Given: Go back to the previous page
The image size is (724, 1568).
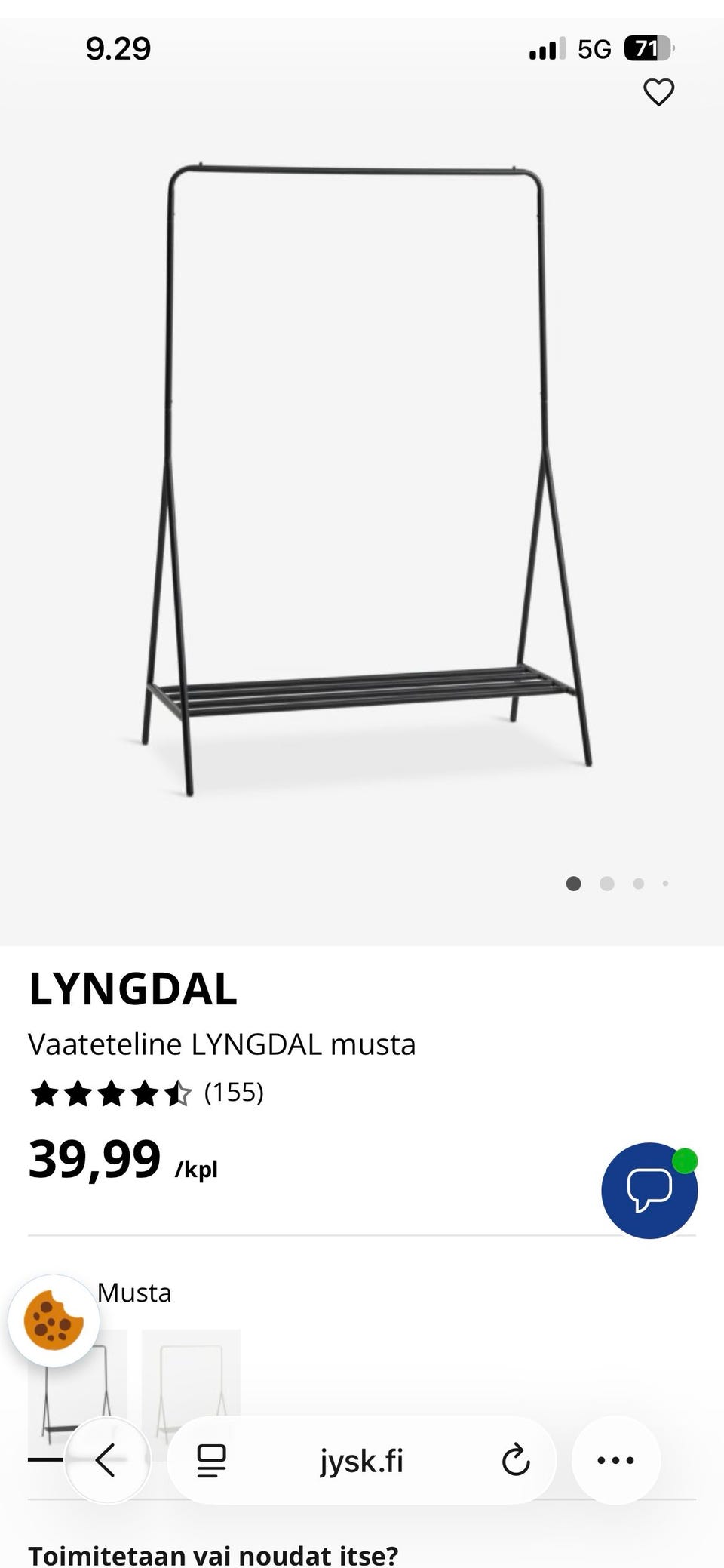Looking at the screenshot, I should 106,1460.
